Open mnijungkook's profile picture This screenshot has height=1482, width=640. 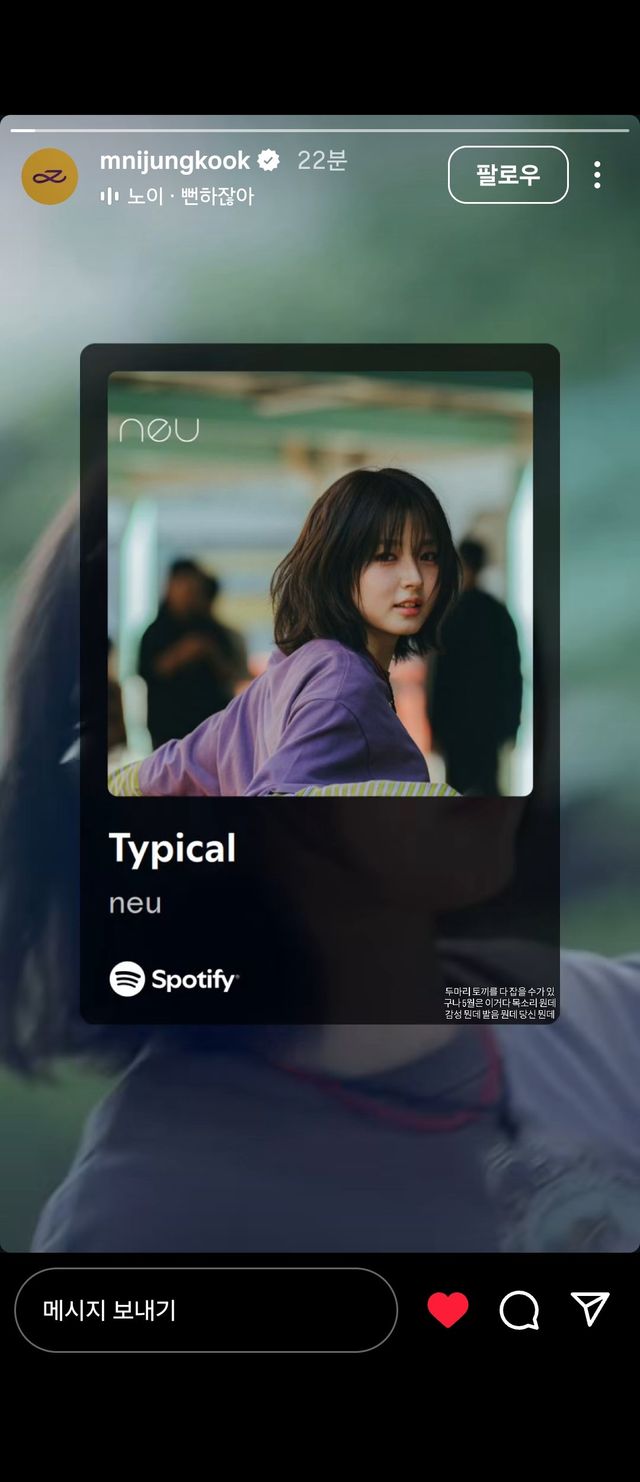[49, 177]
